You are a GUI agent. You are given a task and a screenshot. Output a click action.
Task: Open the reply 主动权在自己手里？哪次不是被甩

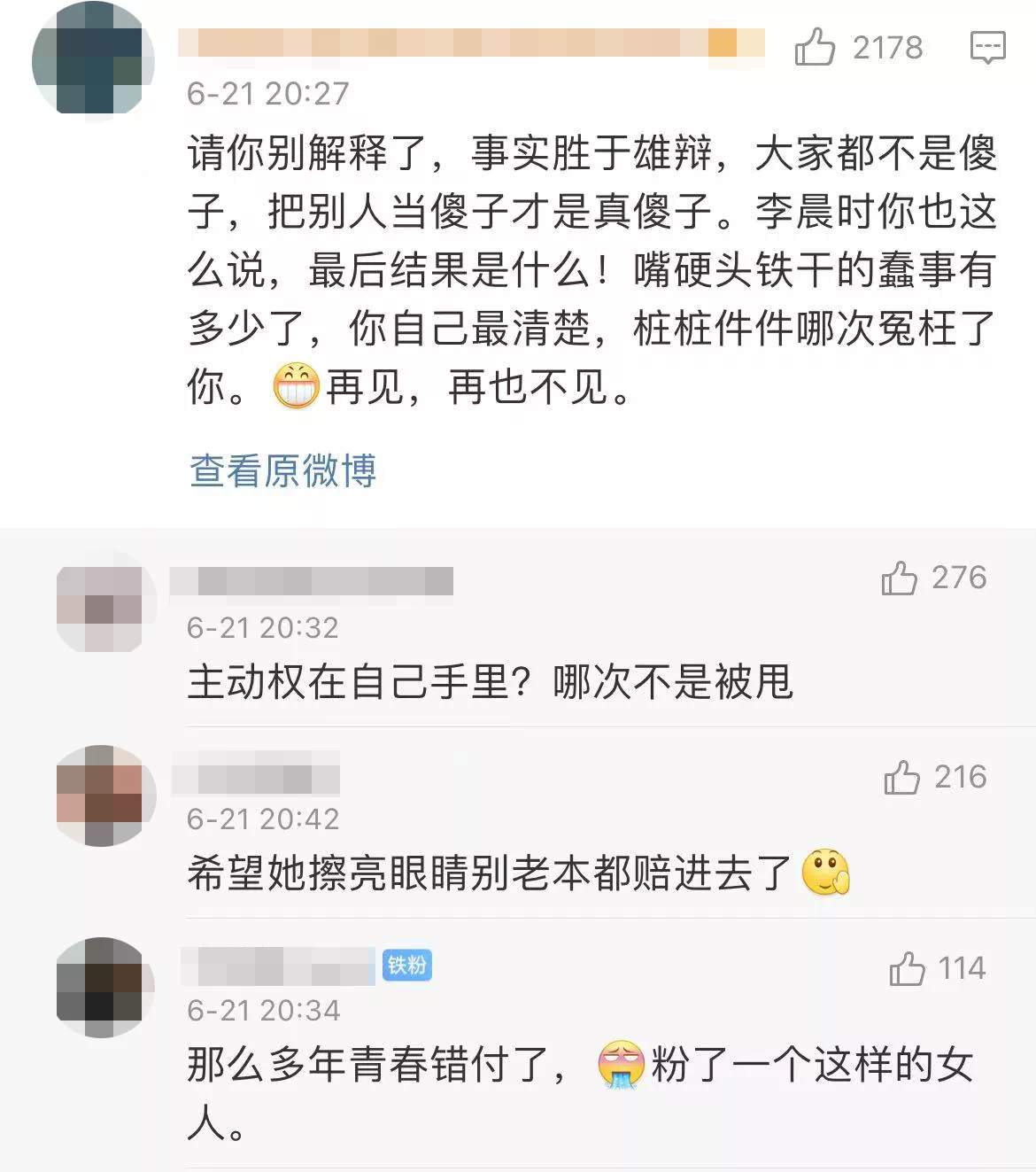pyautogui.click(x=490, y=682)
